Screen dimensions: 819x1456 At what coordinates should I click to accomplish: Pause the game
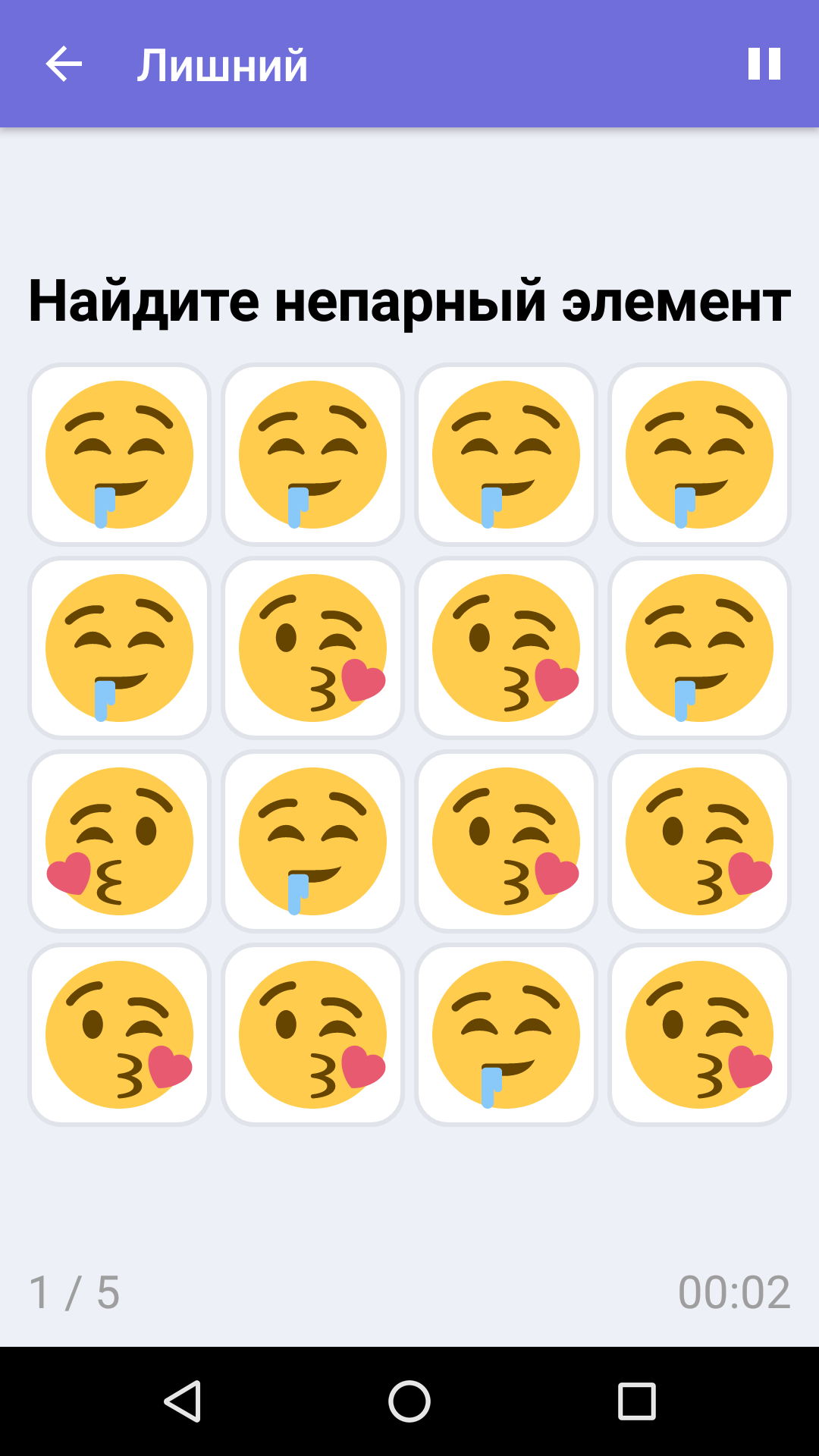764,64
